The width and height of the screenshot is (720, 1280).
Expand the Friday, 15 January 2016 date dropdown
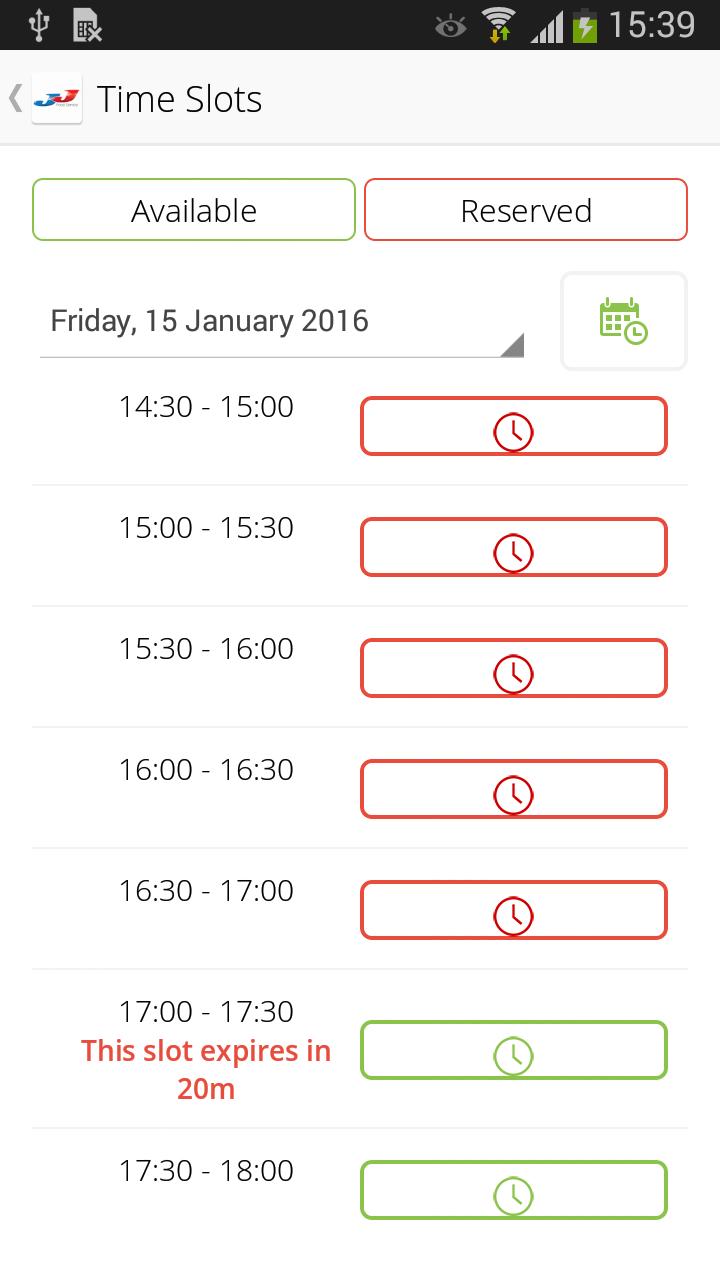click(x=282, y=322)
